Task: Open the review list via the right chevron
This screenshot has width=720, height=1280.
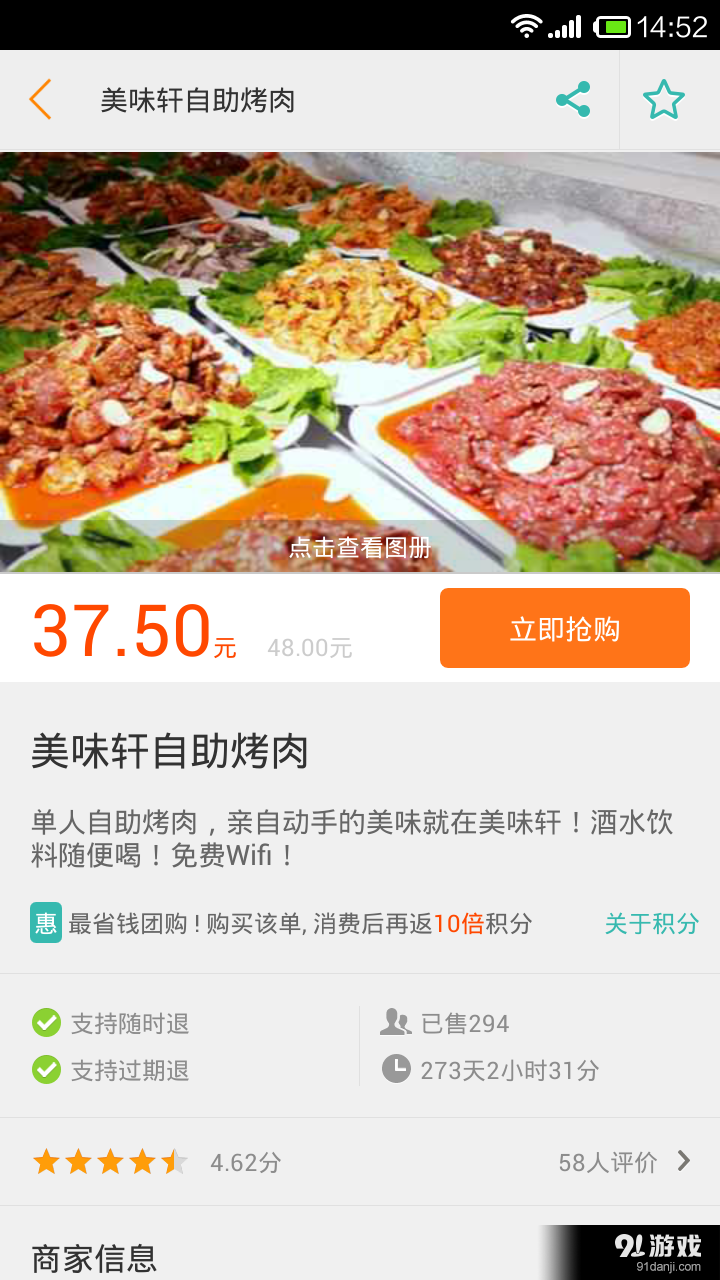Action: coord(684,1162)
